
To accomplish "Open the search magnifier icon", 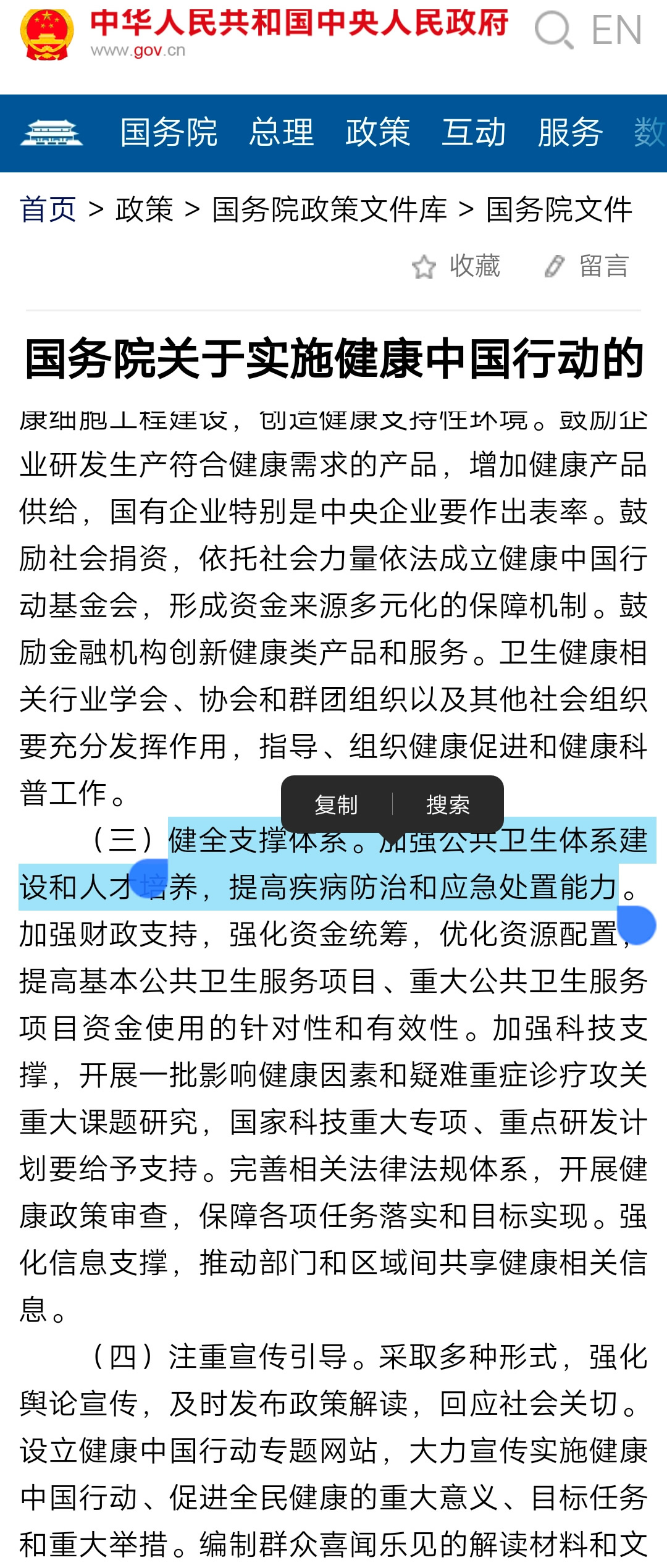I will (553, 29).
